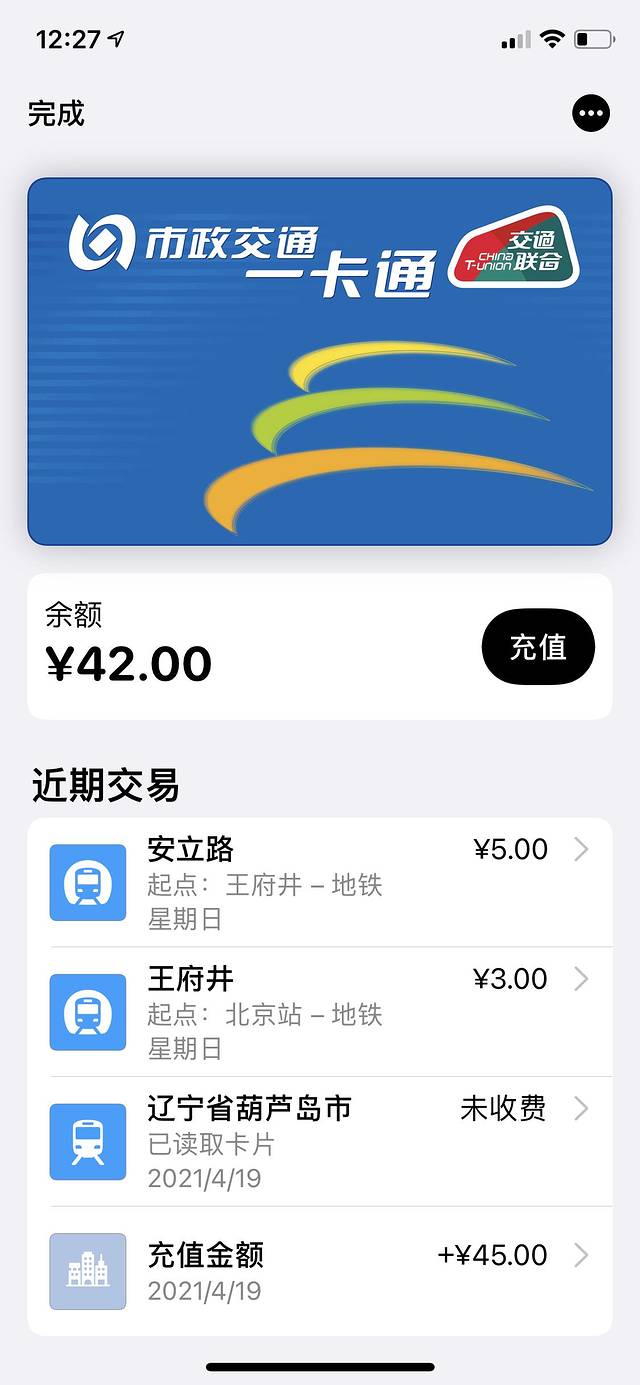The height and width of the screenshot is (1385, 640).
Task: View the 王府井 ¥3.00 transaction details
Action: [x=320, y=1012]
